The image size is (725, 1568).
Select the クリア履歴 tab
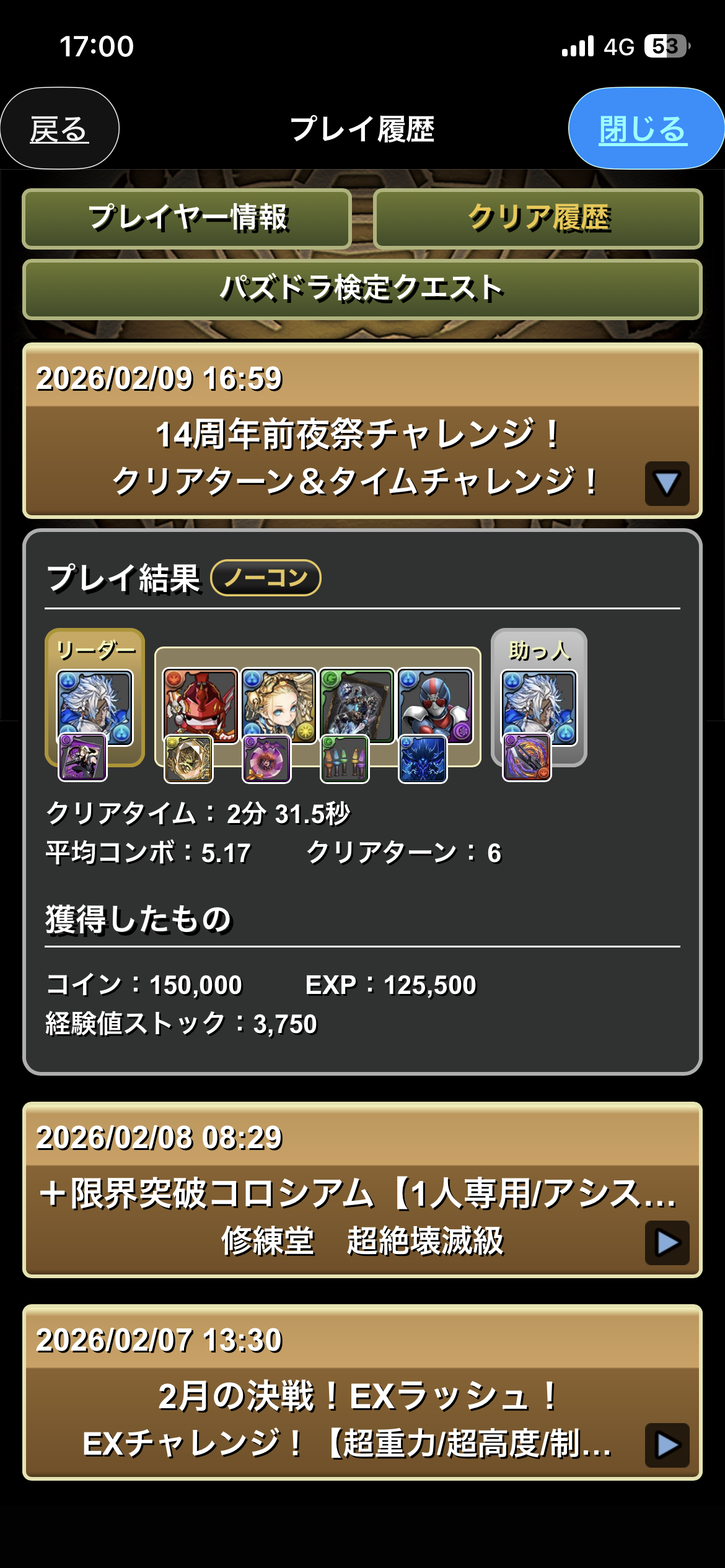coord(538,218)
